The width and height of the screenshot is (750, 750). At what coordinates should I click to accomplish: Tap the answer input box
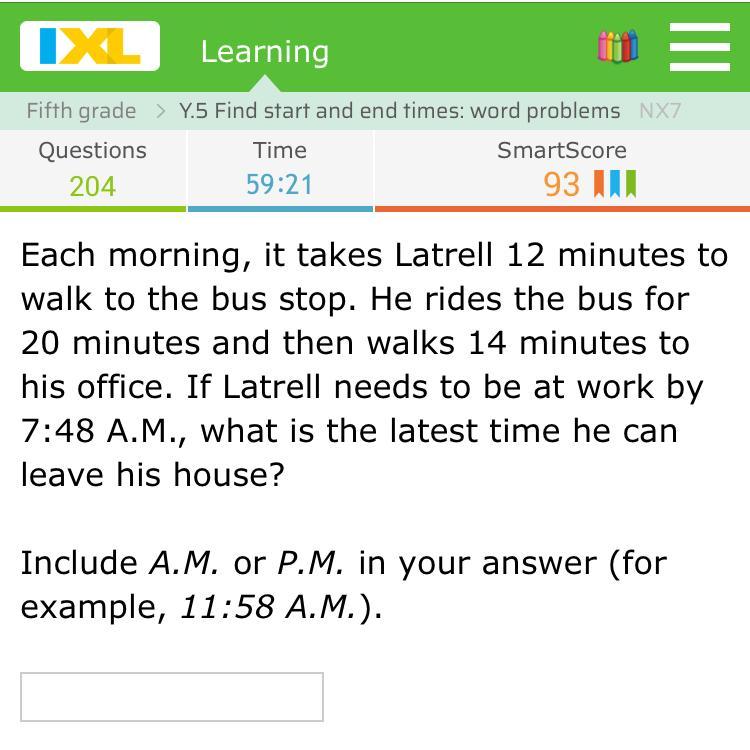coord(172,696)
